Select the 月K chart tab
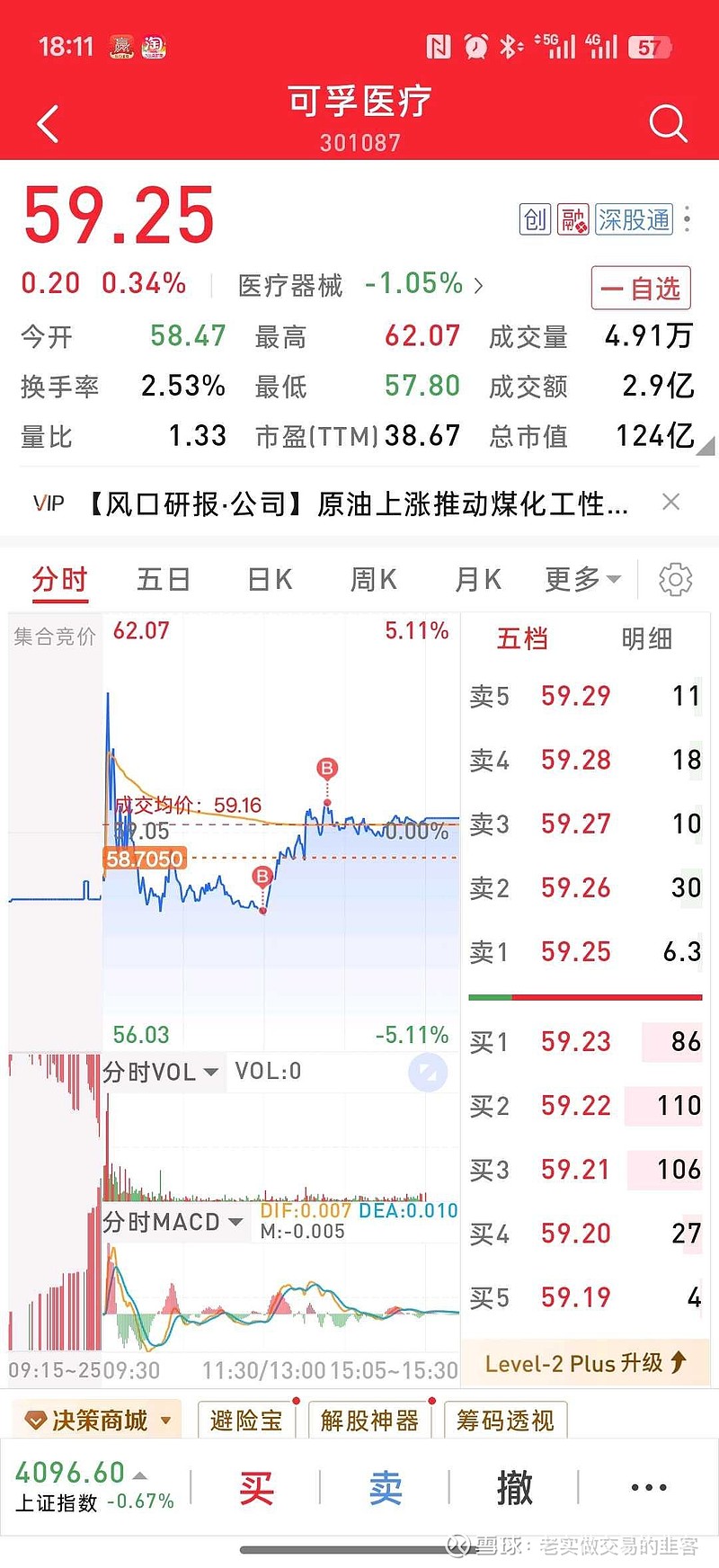This screenshot has height=1568, width=719. pyautogui.click(x=477, y=580)
